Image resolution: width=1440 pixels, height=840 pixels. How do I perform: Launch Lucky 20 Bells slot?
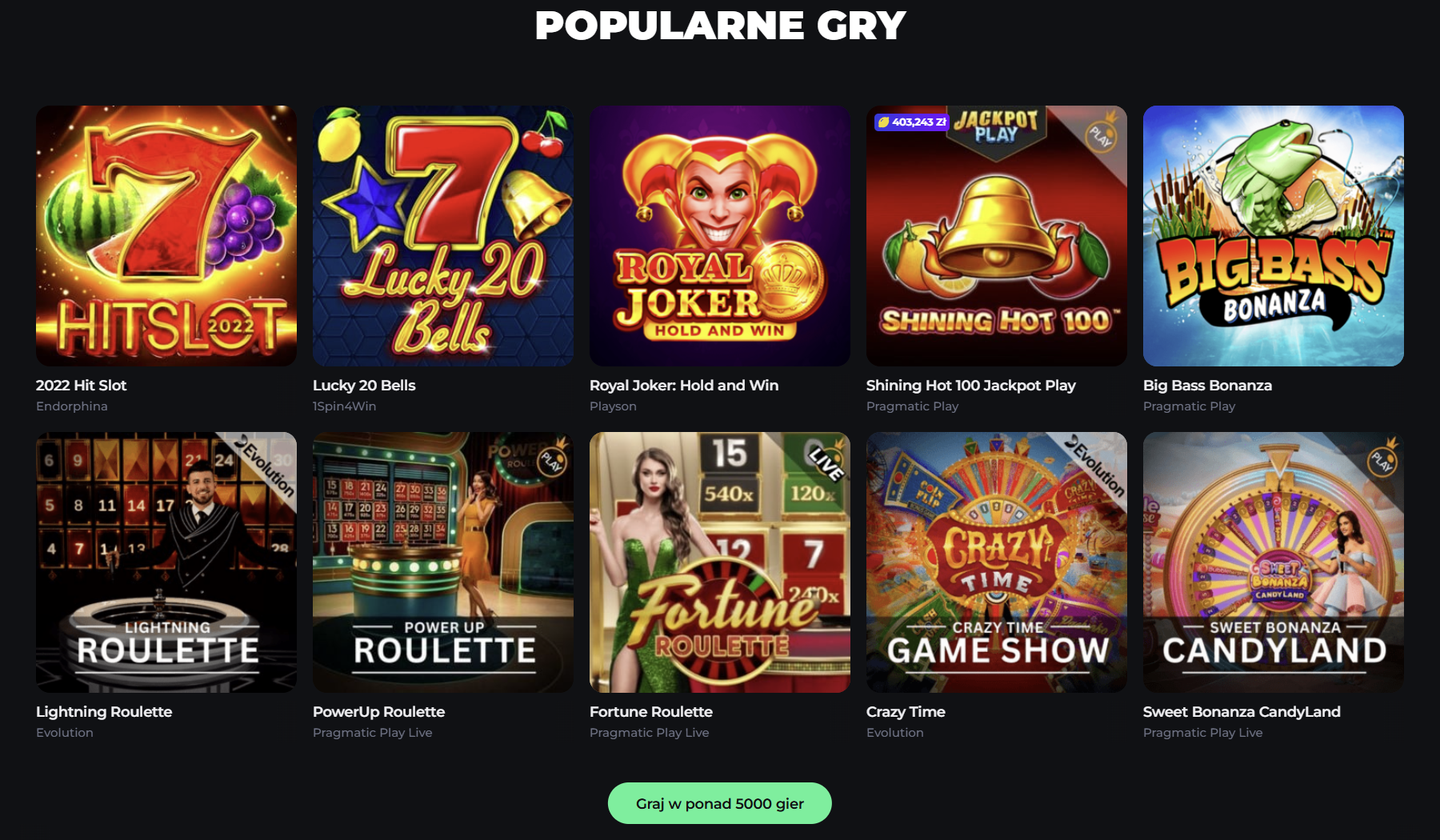[x=442, y=236]
